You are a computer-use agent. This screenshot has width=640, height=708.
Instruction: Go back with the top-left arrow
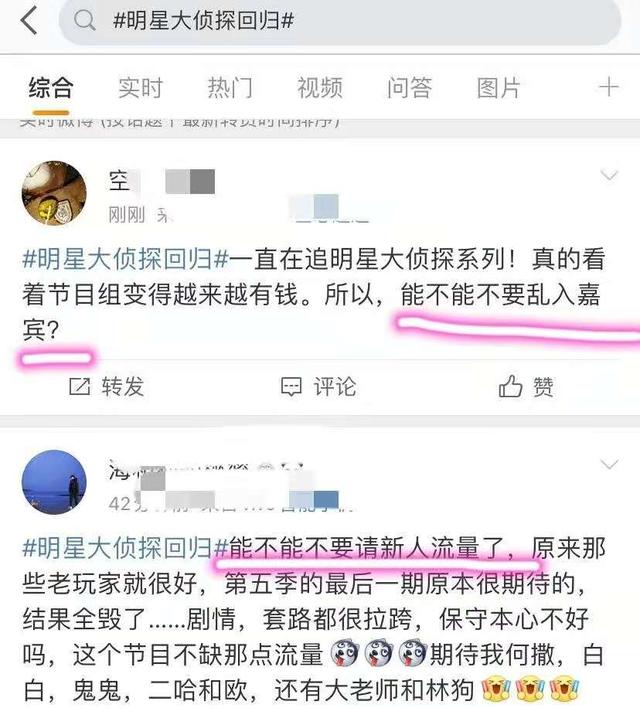[28, 21]
